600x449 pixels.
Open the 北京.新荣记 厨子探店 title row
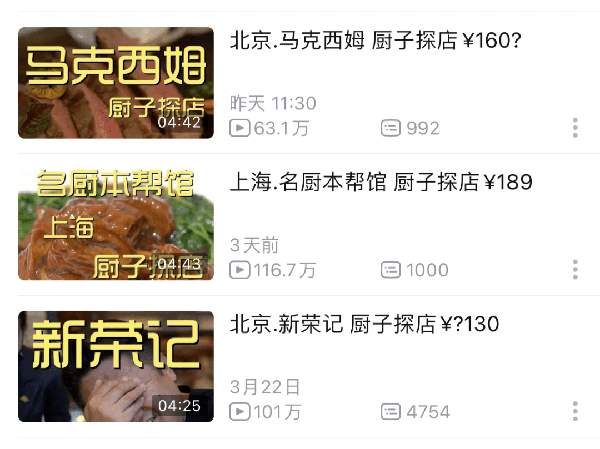[x=364, y=325]
